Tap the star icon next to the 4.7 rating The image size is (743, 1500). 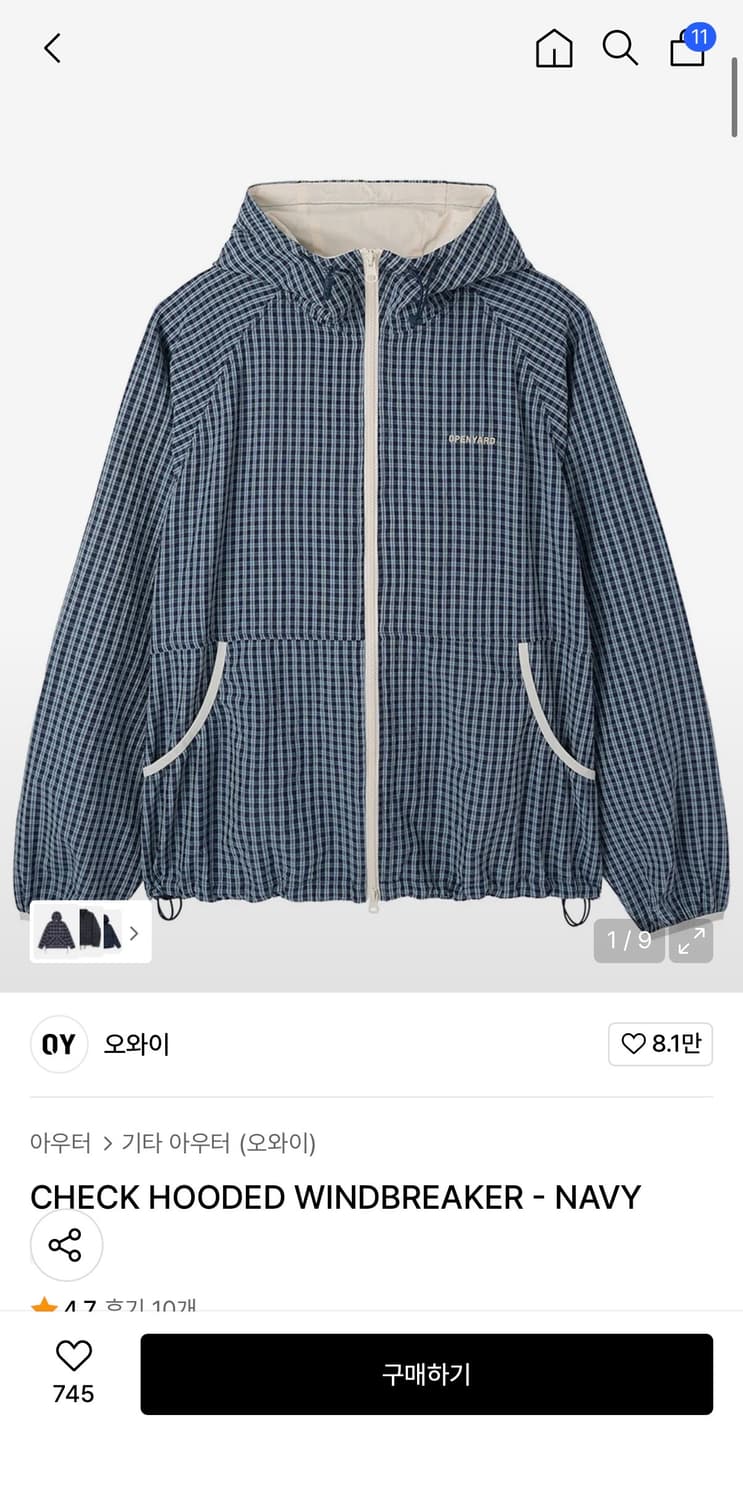click(x=44, y=1305)
